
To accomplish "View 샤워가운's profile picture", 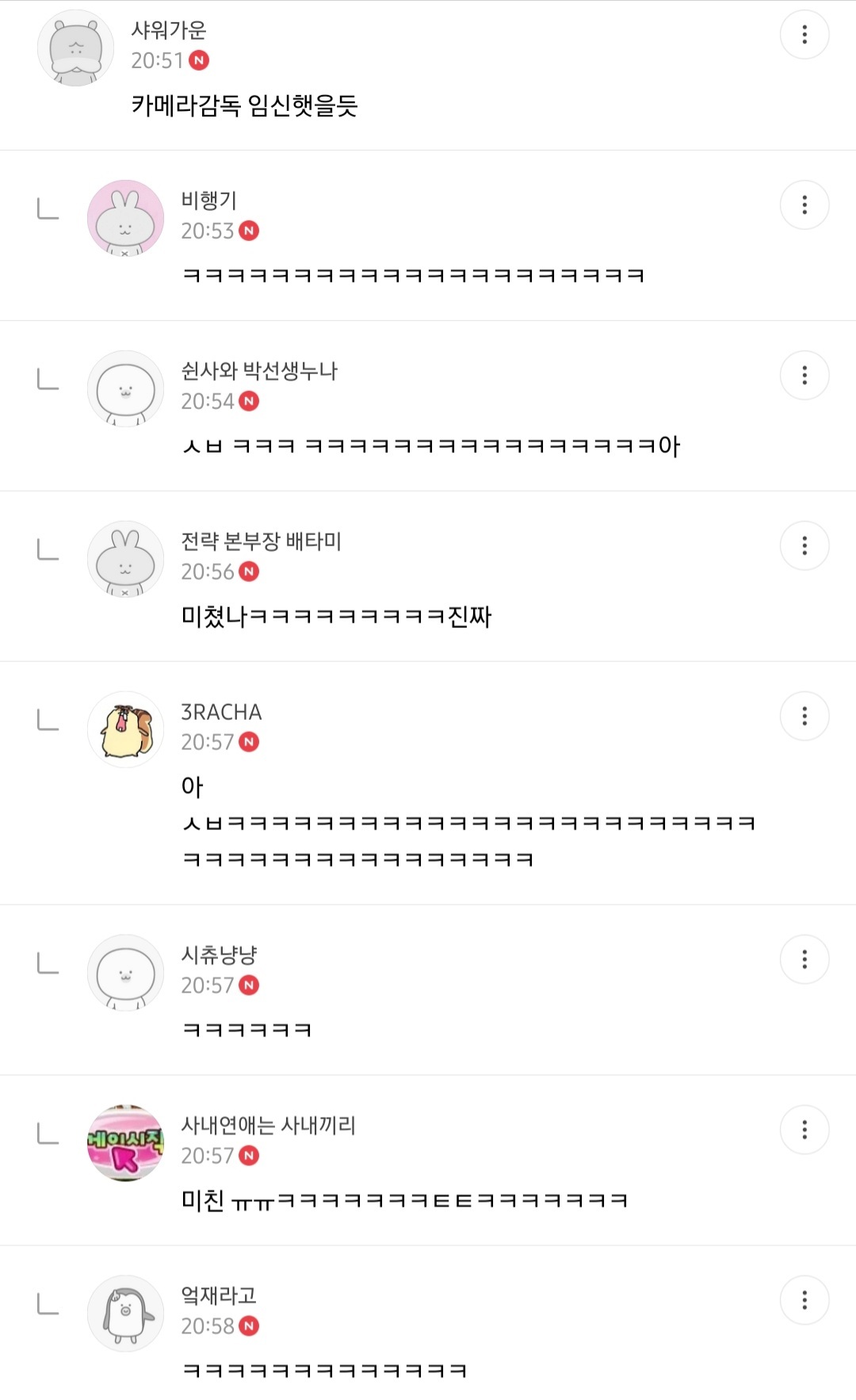I will (x=76, y=48).
